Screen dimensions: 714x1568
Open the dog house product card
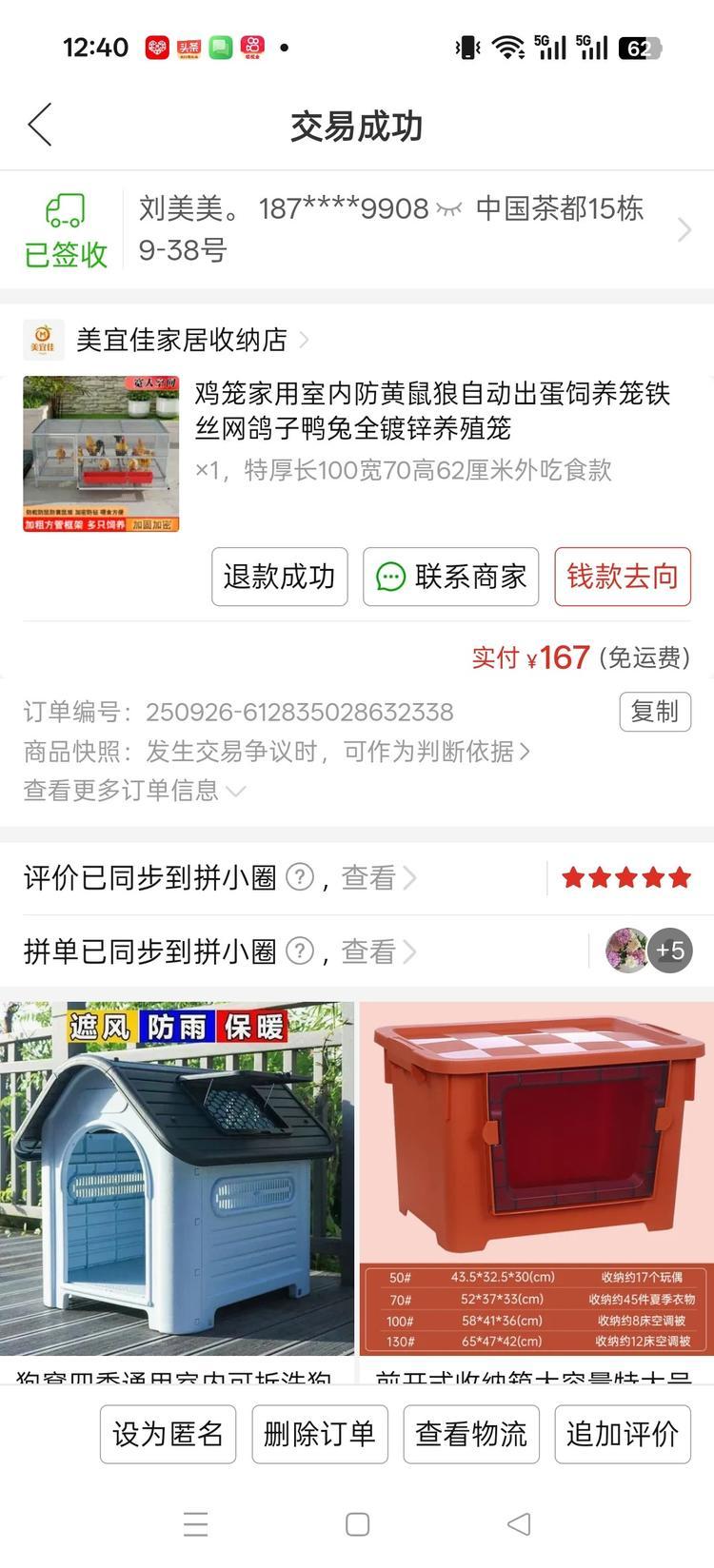(x=177, y=1180)
